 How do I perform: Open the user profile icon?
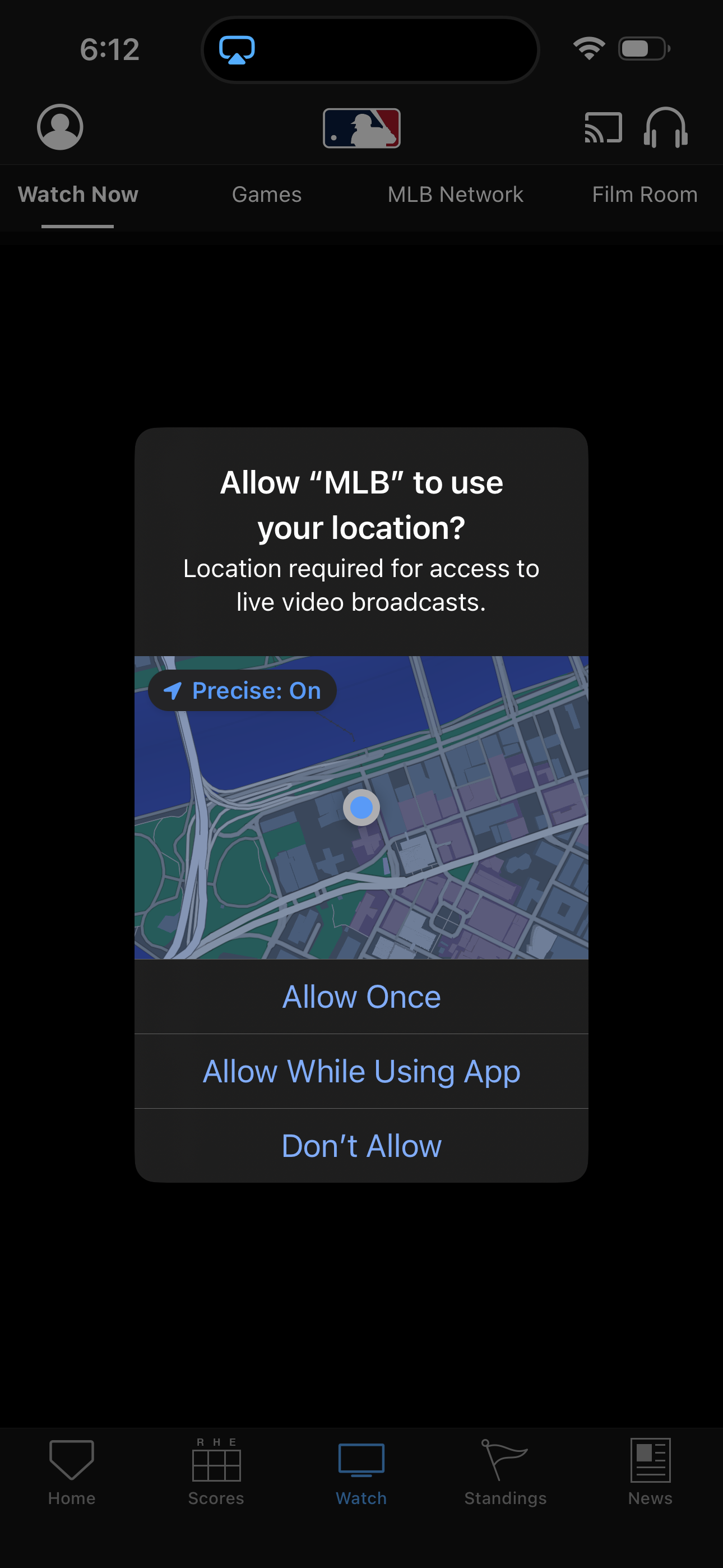59,127
